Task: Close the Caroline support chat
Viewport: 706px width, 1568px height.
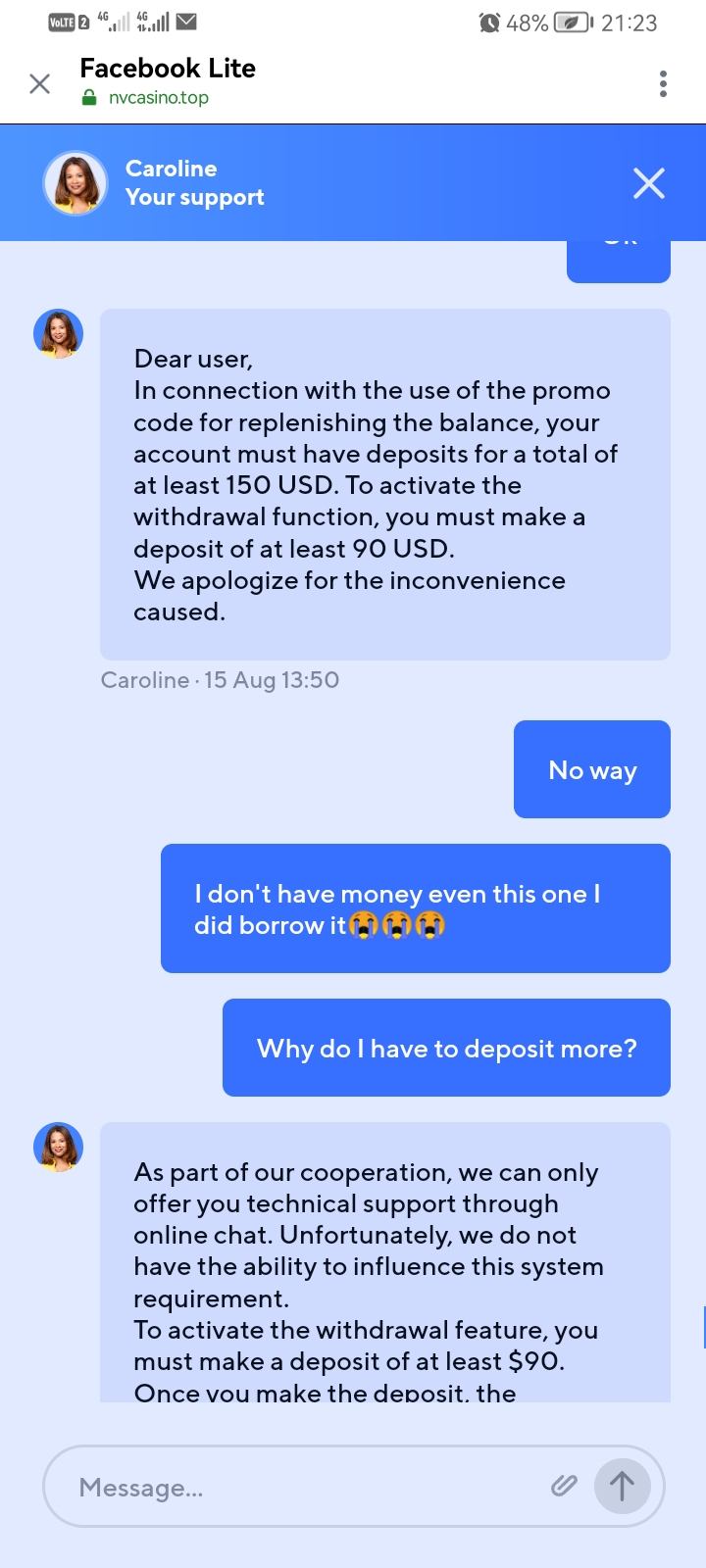Action: coord(648,183)
